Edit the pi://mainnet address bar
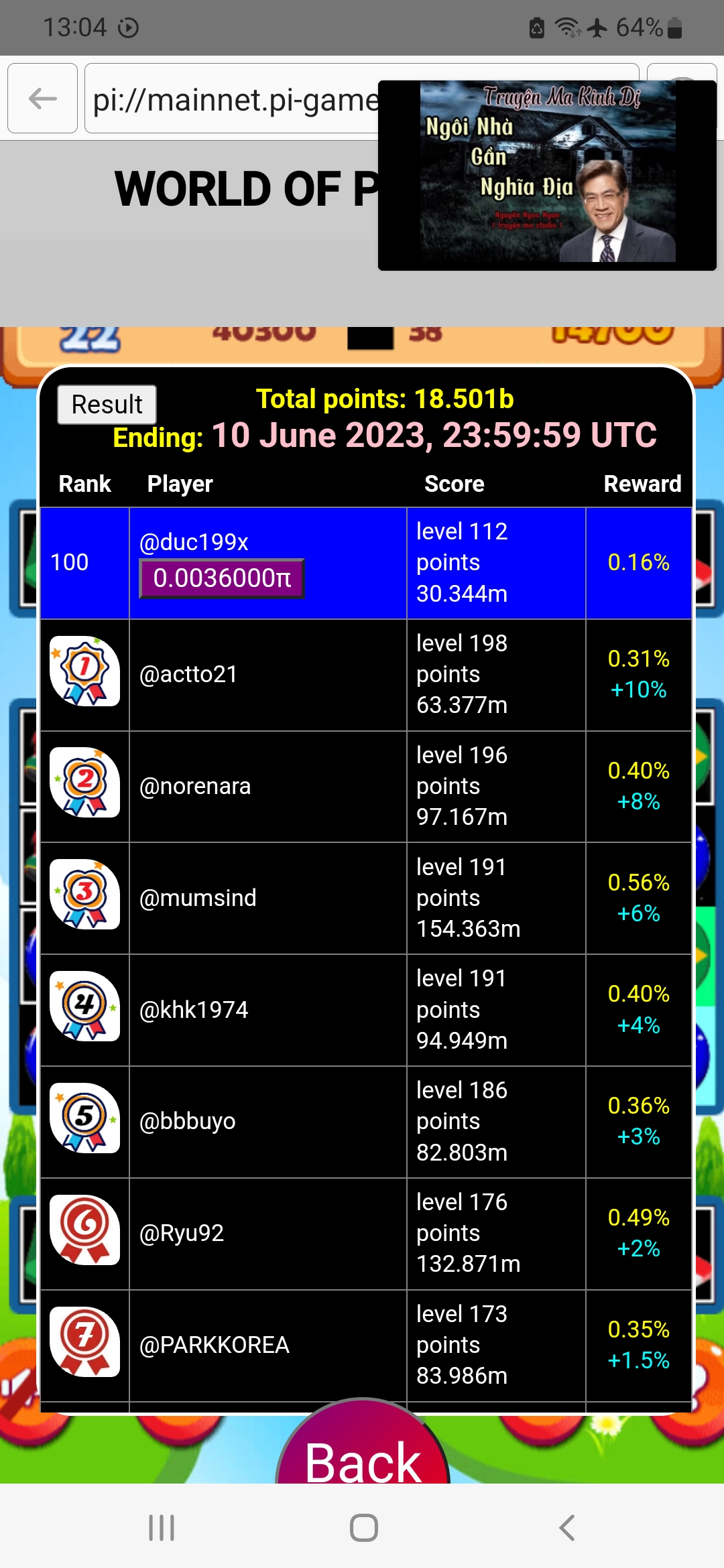This screenshot has width=724, height=1568. pyautogui.click(x=235, y=101)
